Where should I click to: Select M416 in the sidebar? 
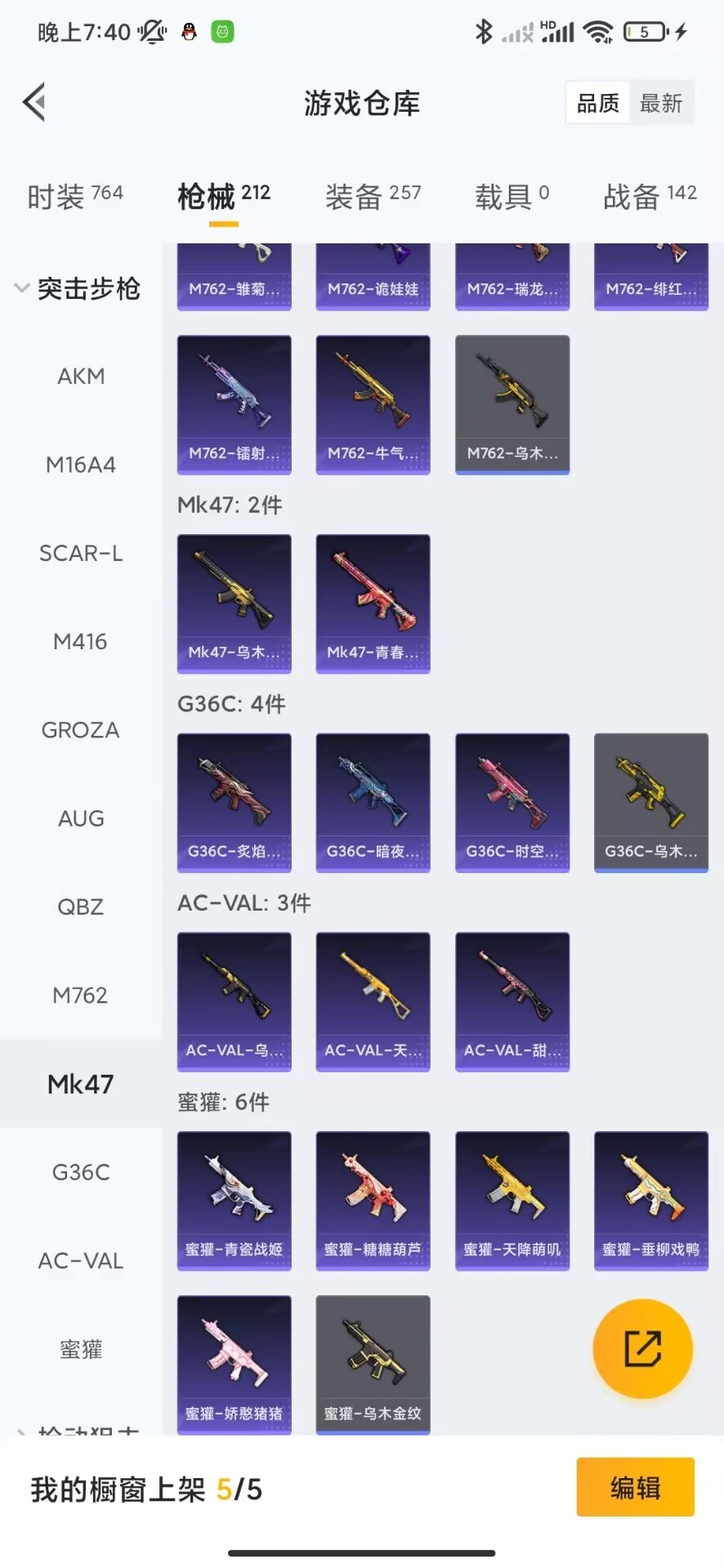pos(81,642)
